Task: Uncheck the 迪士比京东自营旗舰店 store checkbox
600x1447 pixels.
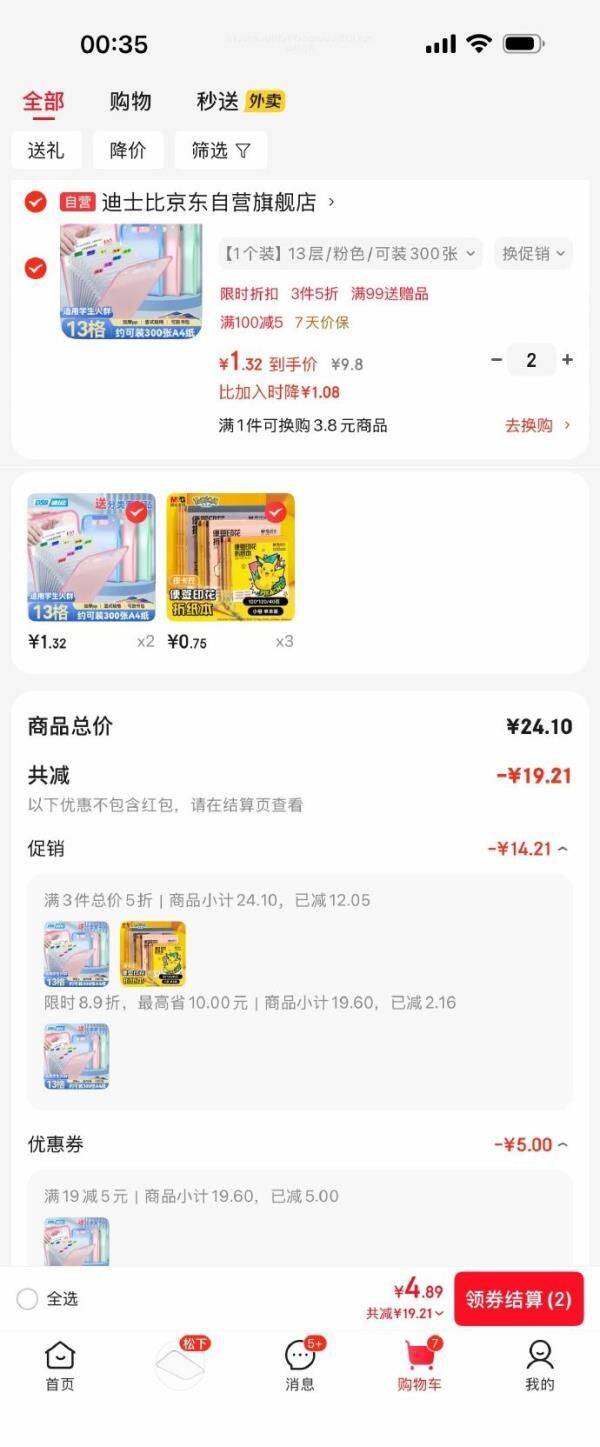Action: pyautogui.click(x=35, y=202)
